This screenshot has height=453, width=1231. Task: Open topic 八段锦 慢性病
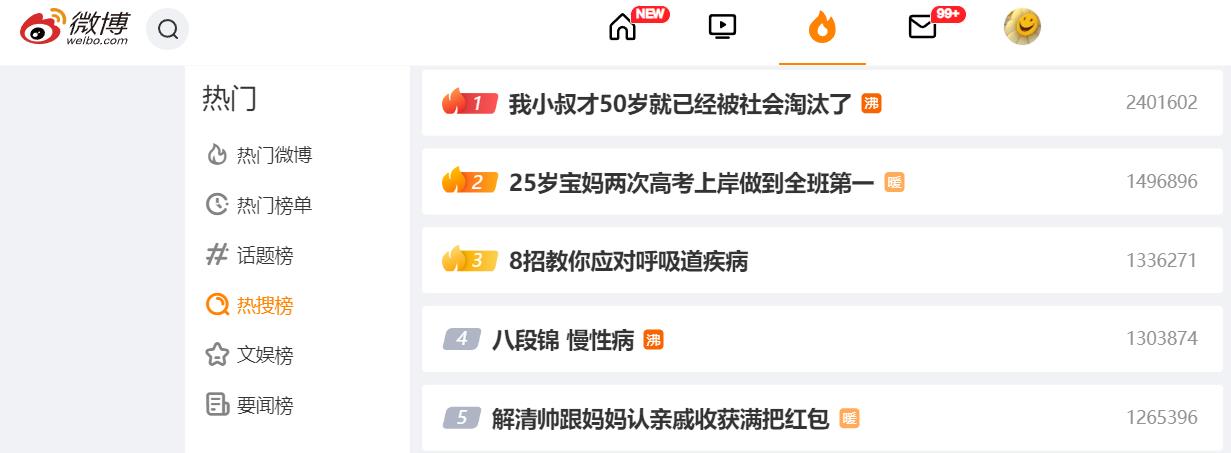(563, 340)
